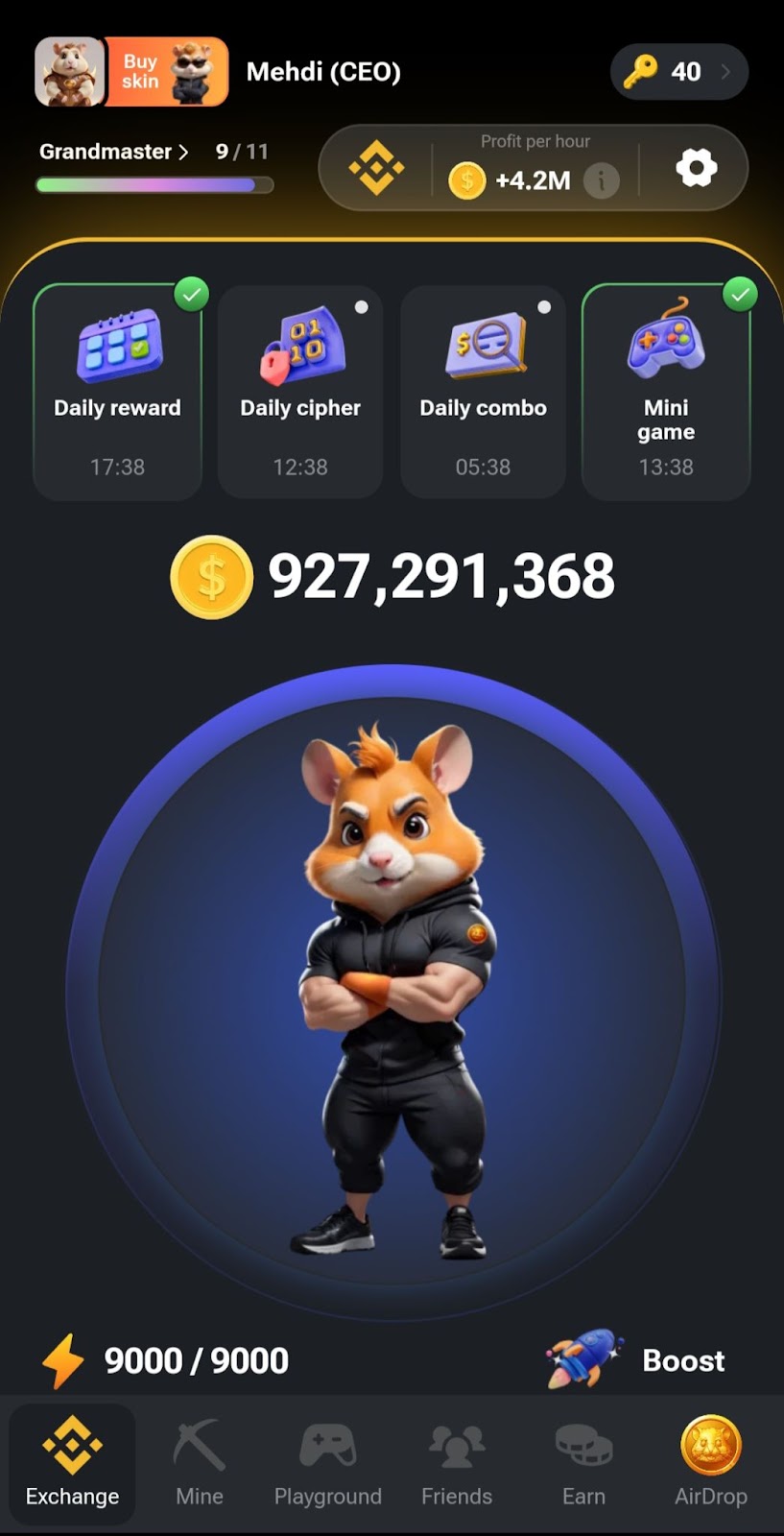784x1536 pixels.
Task: Open the keys counter with 40
Action: click(x=678, y=72)
